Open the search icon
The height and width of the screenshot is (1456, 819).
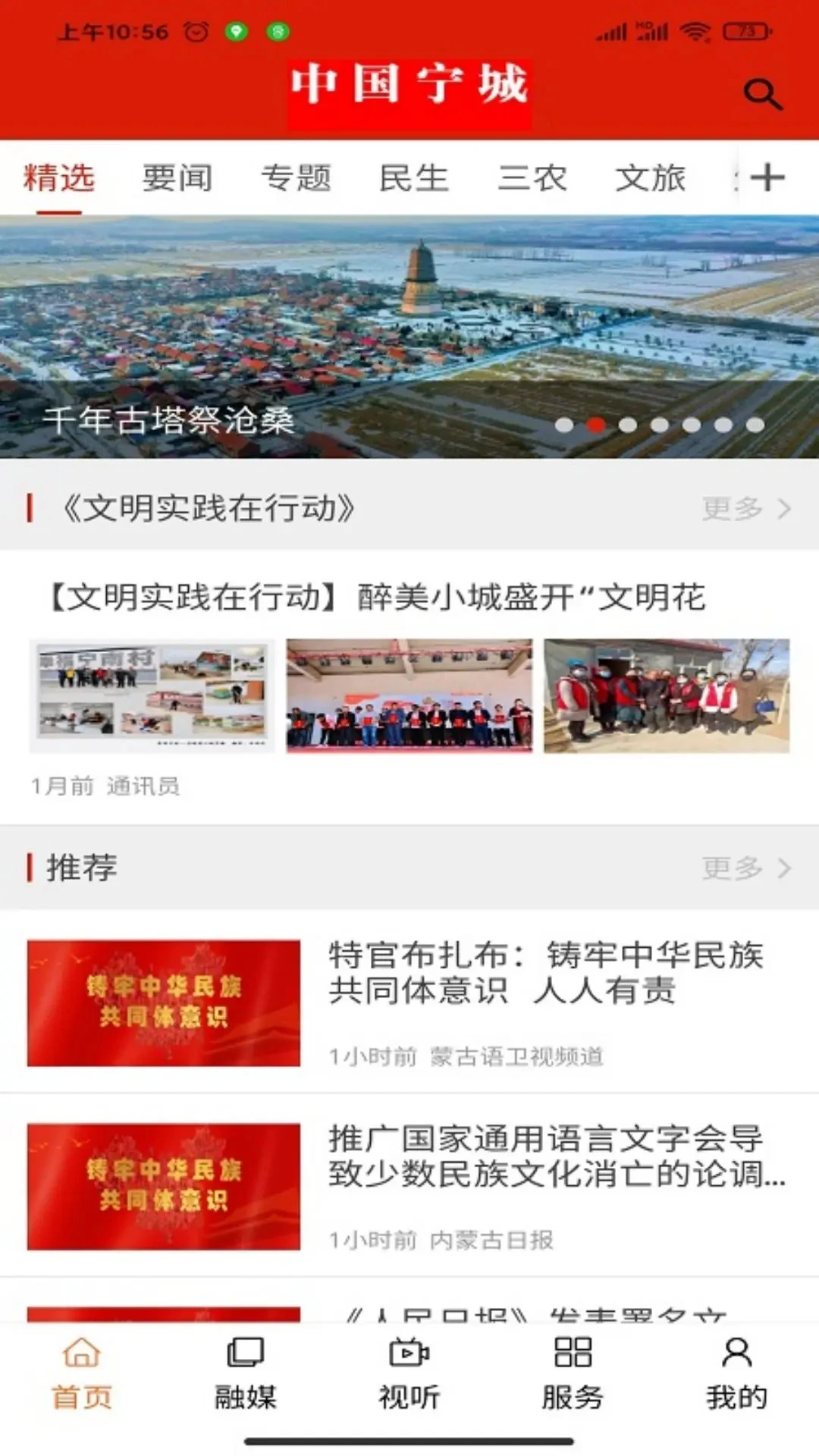(x=764, y=94)
